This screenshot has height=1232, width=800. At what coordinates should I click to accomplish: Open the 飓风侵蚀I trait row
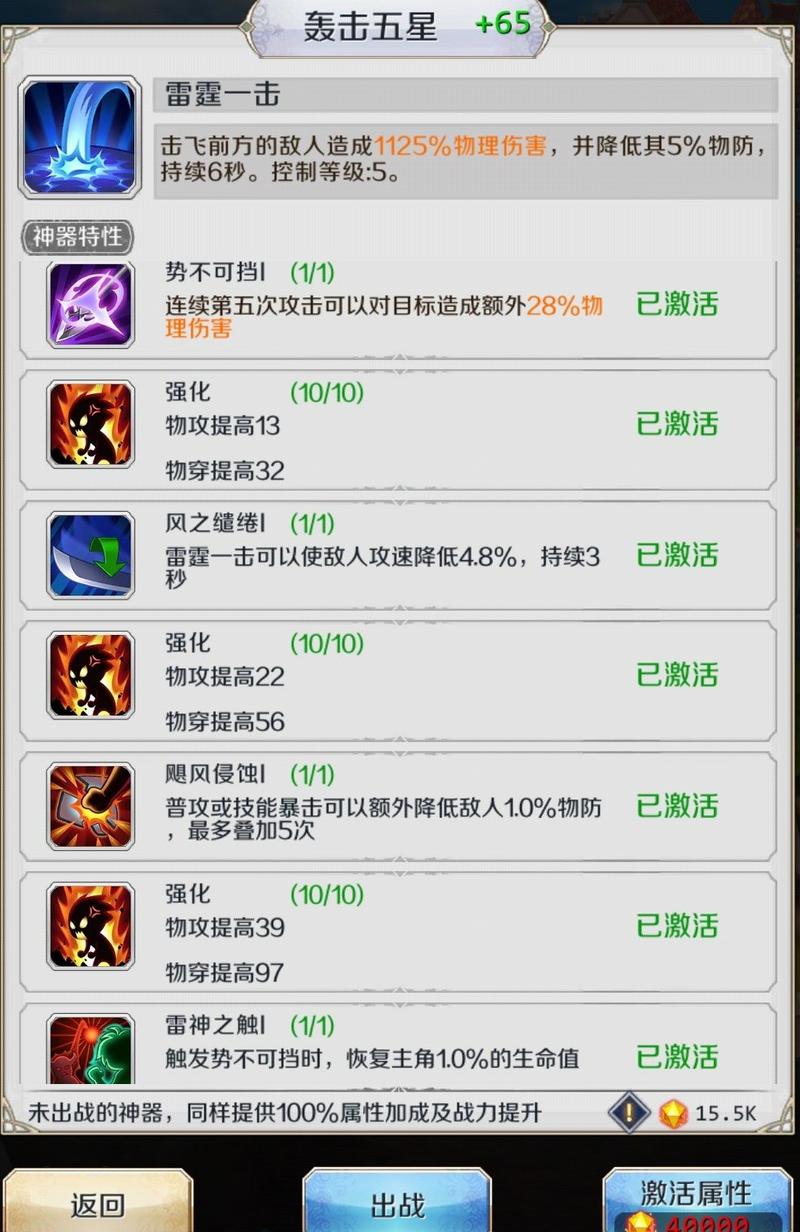coord(398,806)
